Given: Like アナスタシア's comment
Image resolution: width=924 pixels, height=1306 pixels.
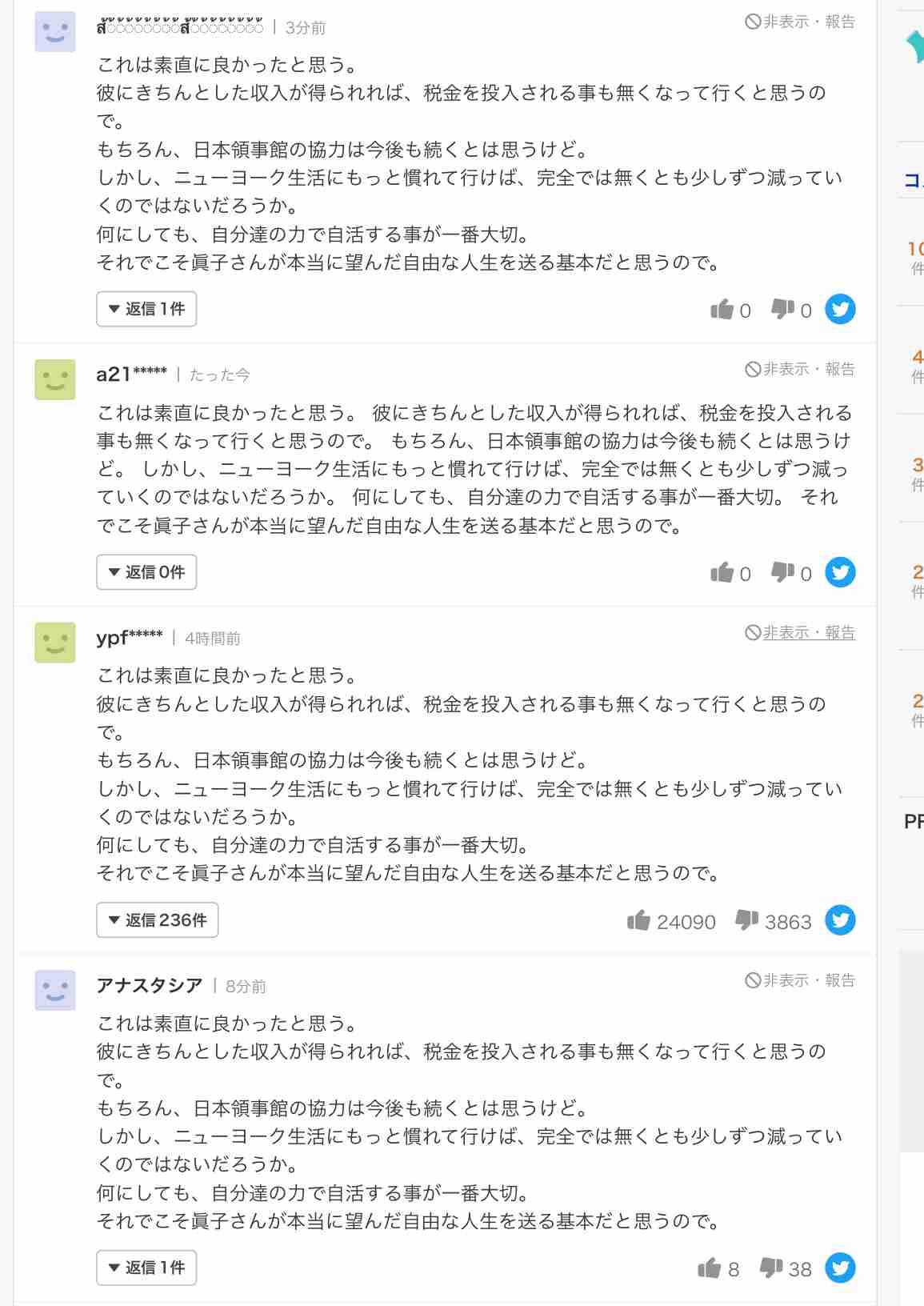Looking at the screenshot, I should 710,1268.
